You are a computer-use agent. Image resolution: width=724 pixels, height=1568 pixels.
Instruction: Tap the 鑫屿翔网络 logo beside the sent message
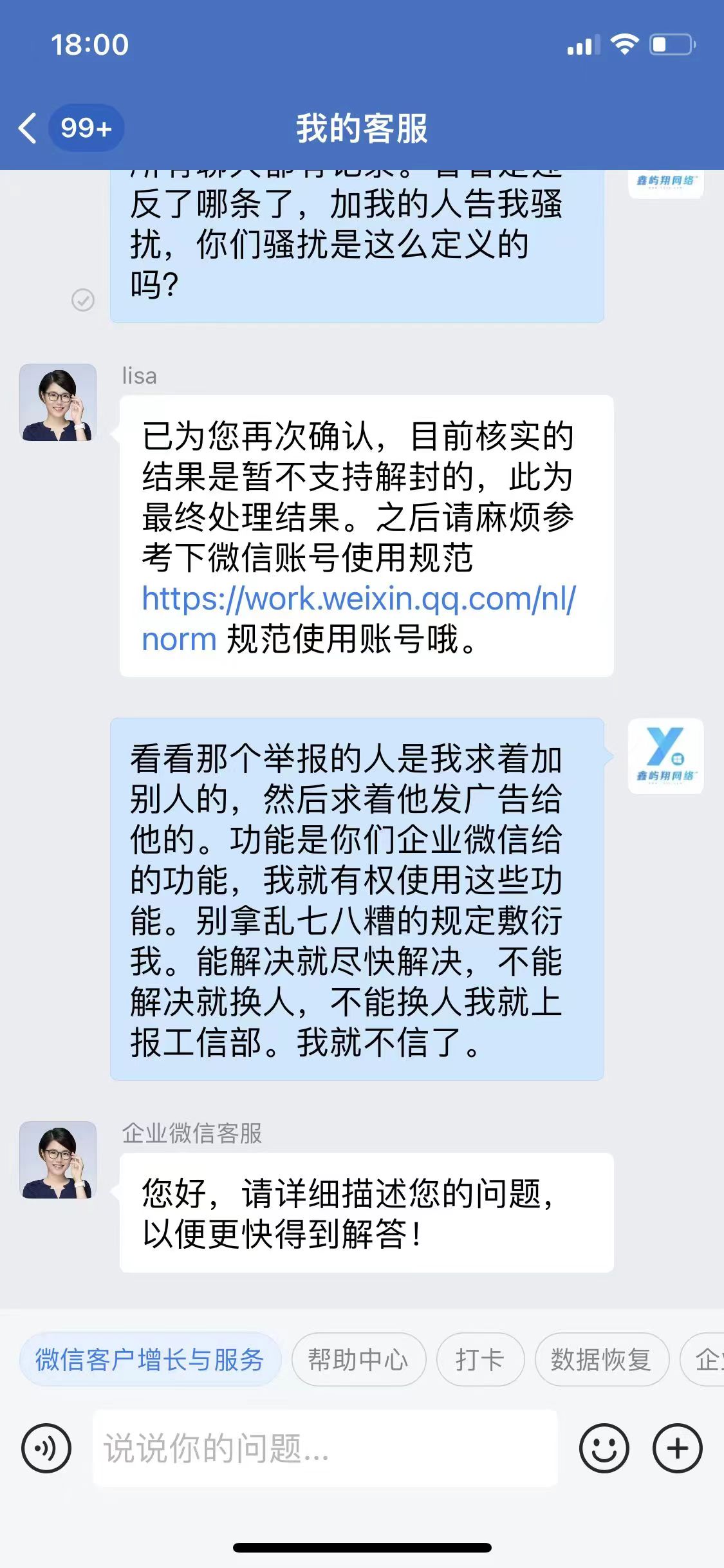(x=666, y=758)
